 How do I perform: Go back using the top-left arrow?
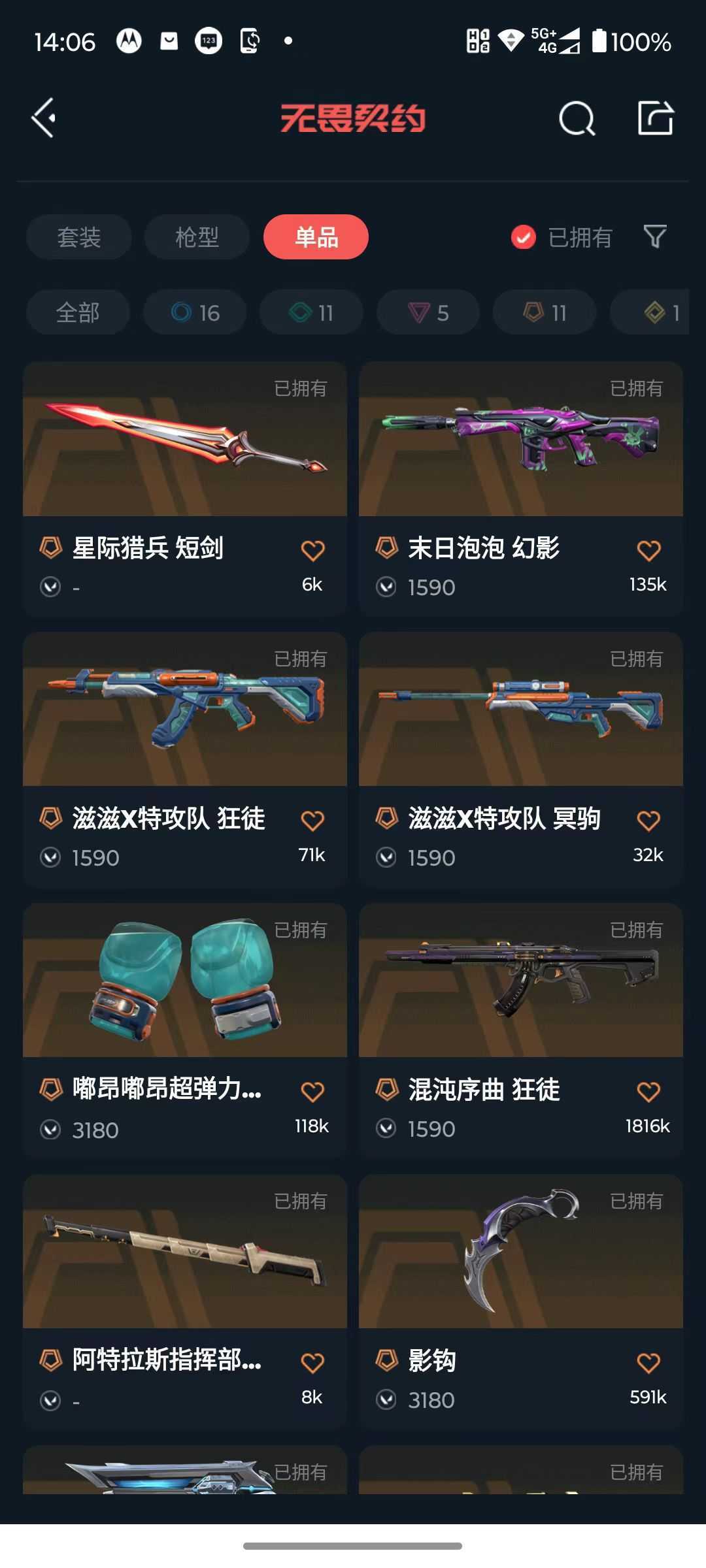[x=44, y=118]
